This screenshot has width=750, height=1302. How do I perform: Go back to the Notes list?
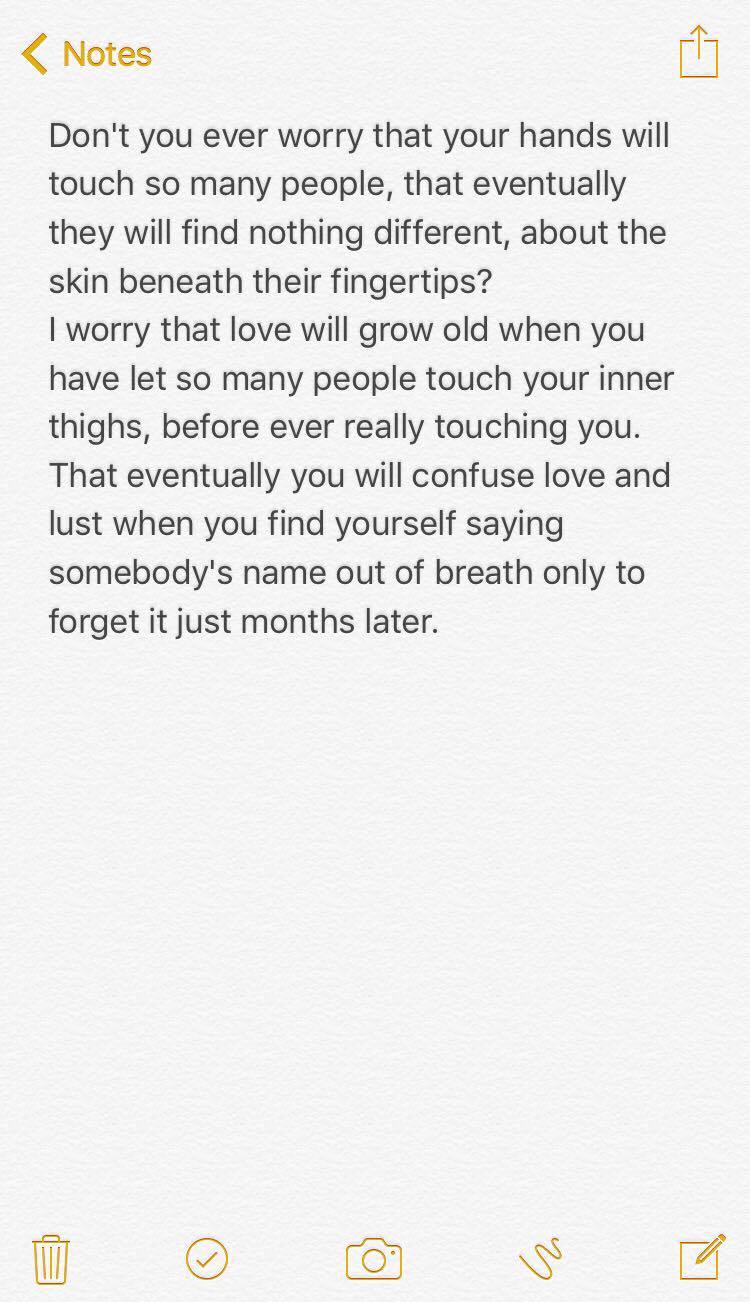pyautogui.click(x=86, y=54)
